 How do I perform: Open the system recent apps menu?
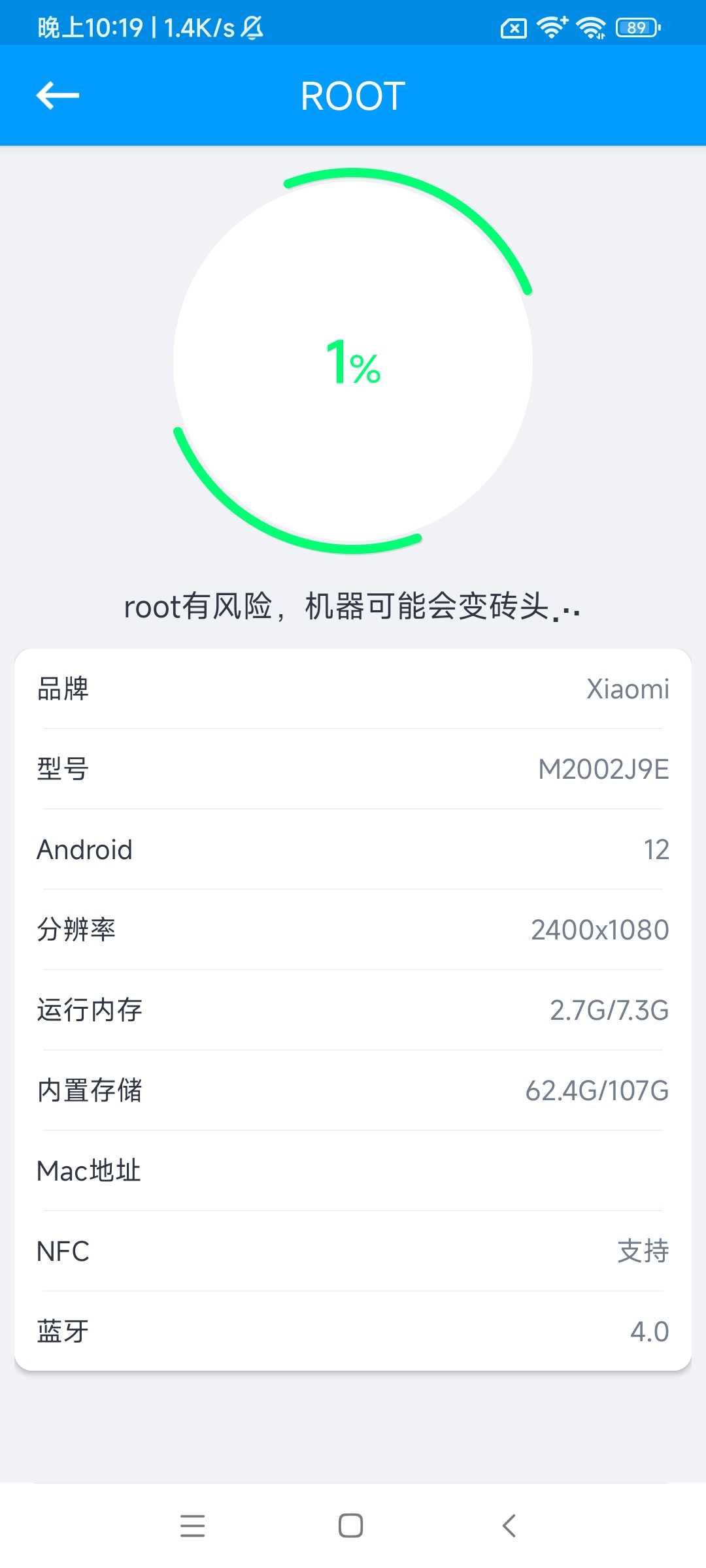(x=193, y=1526)
